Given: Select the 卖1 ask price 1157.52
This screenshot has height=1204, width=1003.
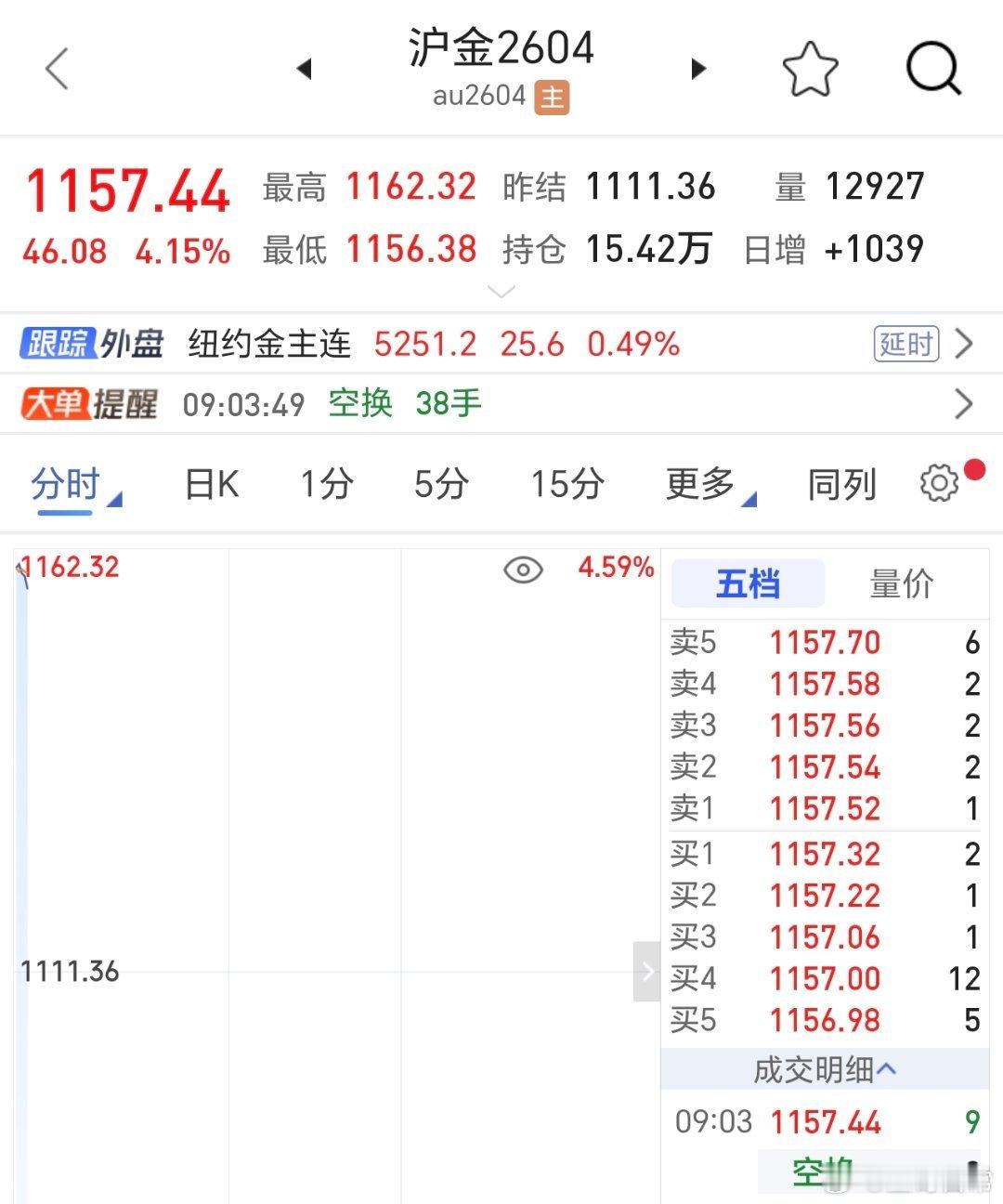Looking at the screenshot, I should (825, 808).
